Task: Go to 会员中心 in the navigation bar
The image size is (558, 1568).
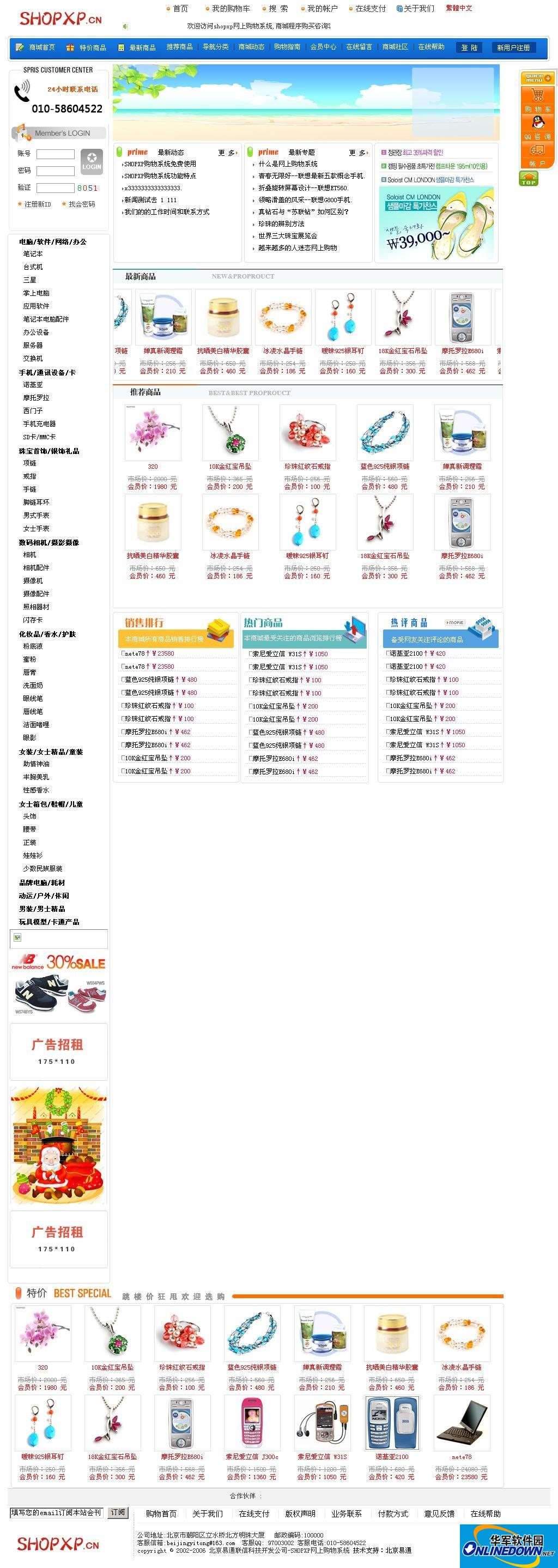Action: tap(323, 47)
